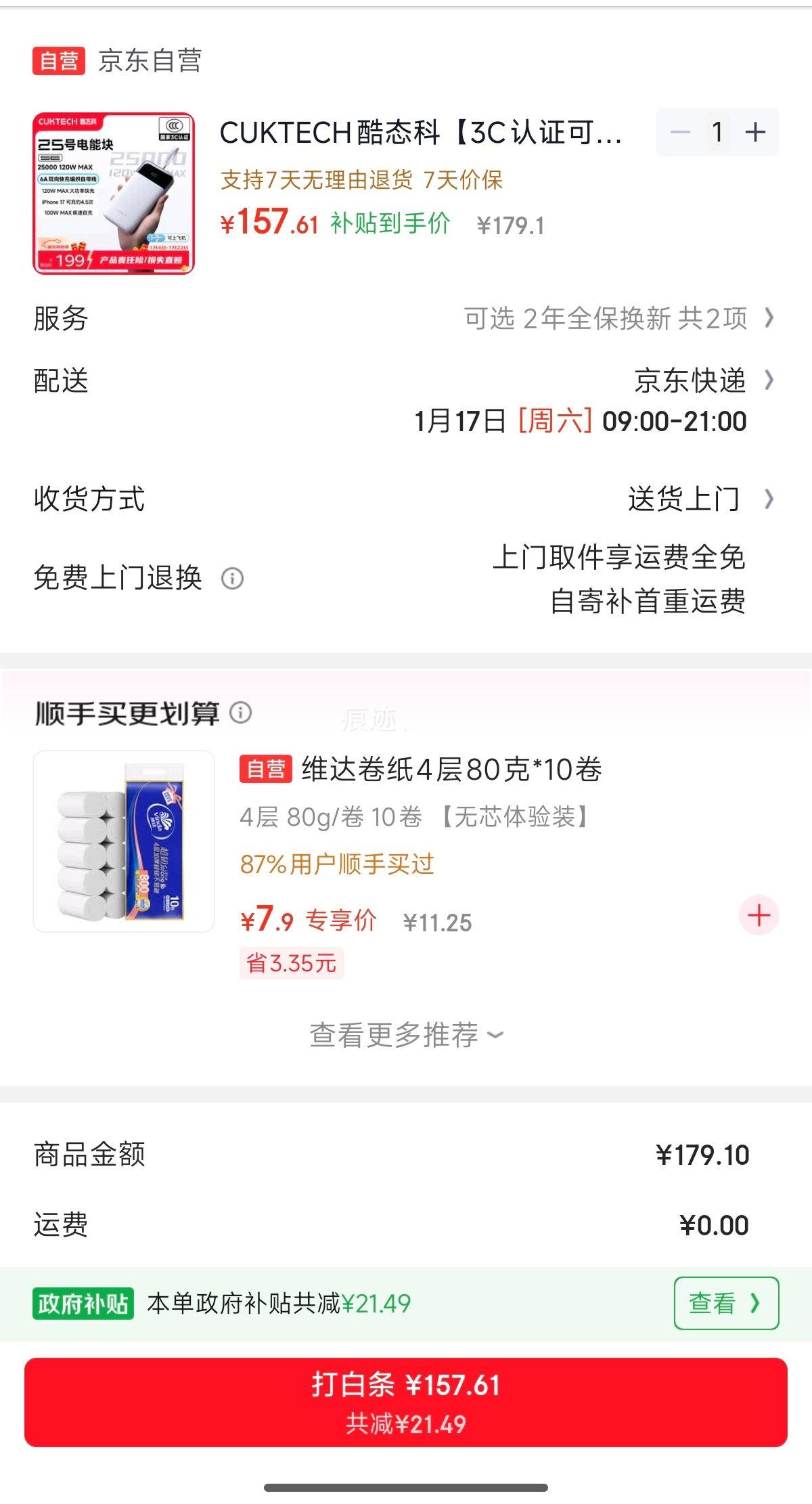Increase the CUKTECH power bank quantity
Image resolution: width=812 pixels, height=1504 pixels.
click(755, 132)
